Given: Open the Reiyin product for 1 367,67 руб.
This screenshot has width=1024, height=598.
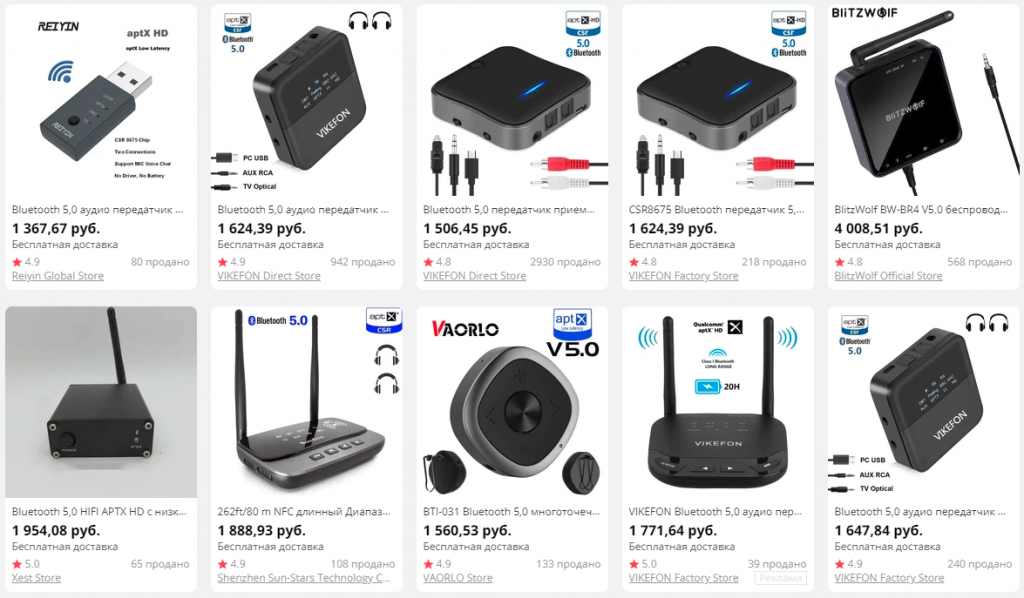Looking at the screenshot, I should [98, 211].
